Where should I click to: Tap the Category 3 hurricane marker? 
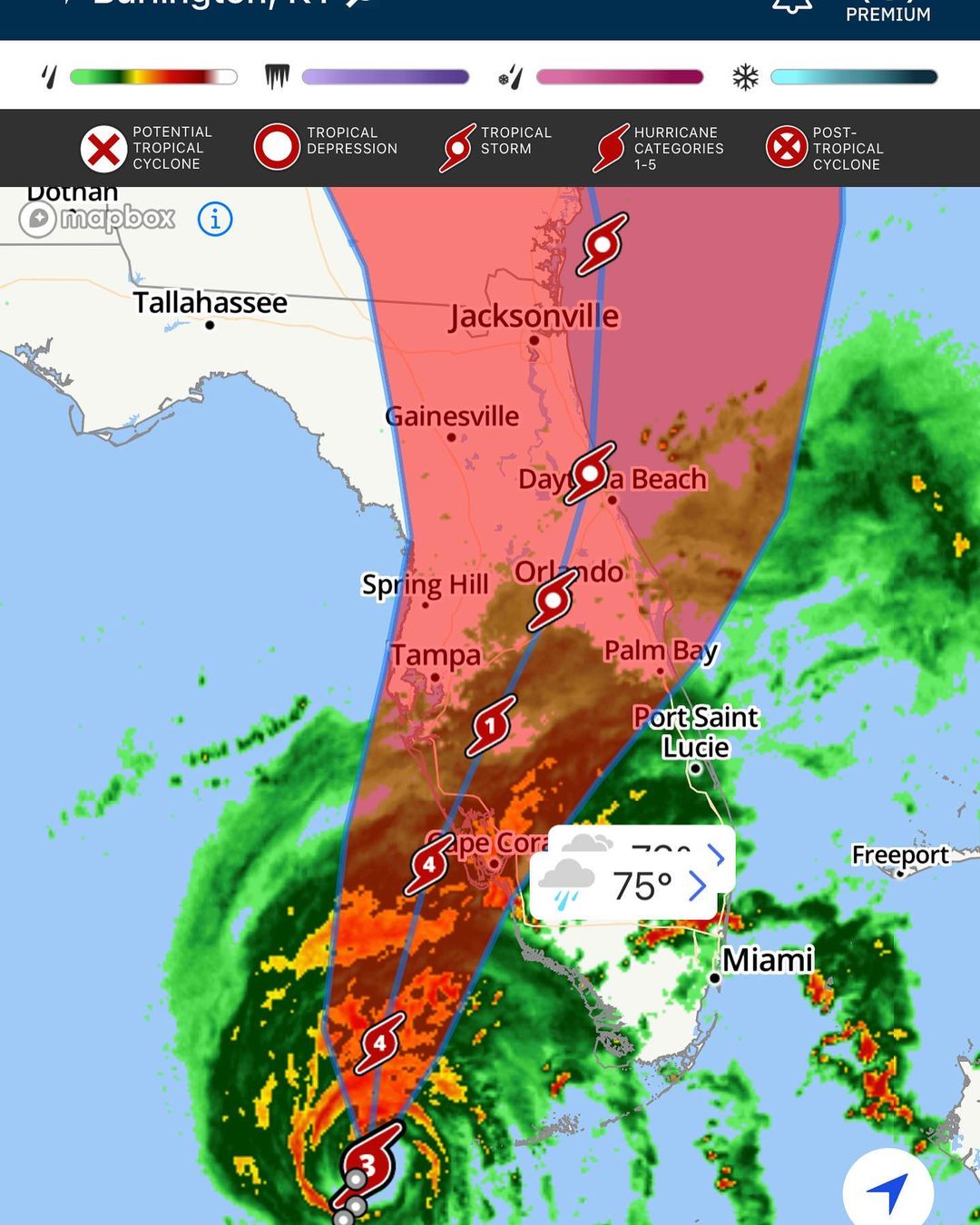pos(367,1163)
